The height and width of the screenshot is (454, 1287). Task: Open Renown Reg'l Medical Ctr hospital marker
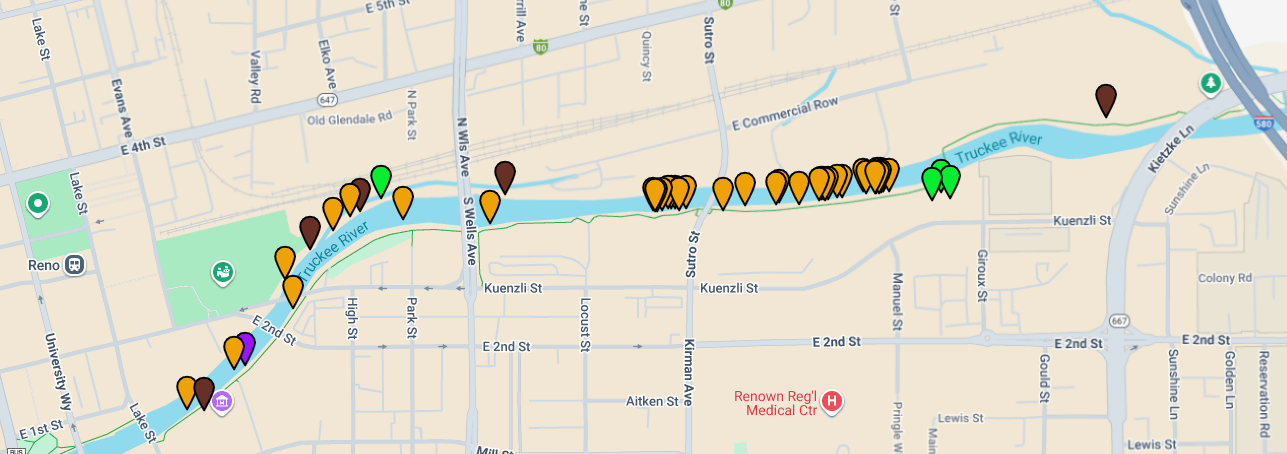(832, 402)
